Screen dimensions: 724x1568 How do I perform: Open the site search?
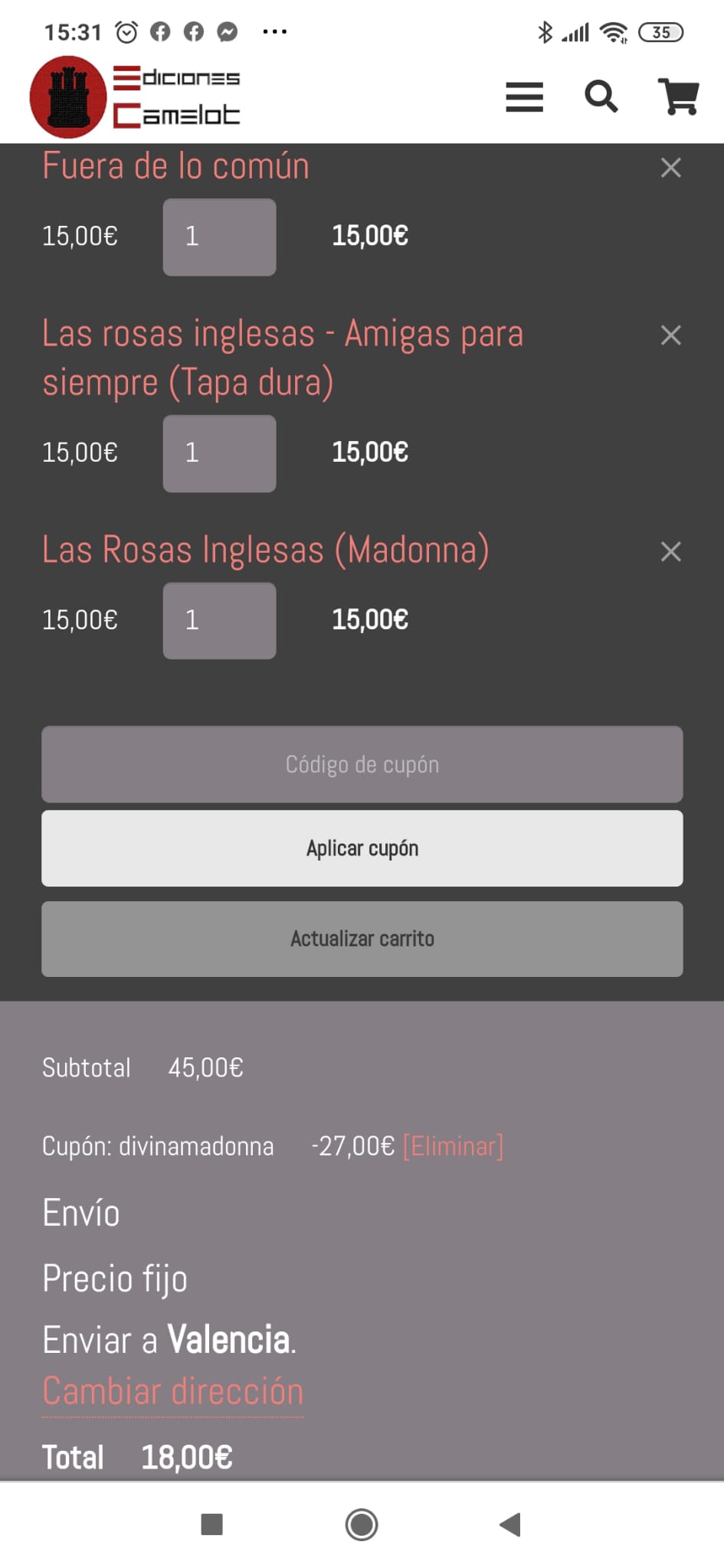click(x=601, y=97)
